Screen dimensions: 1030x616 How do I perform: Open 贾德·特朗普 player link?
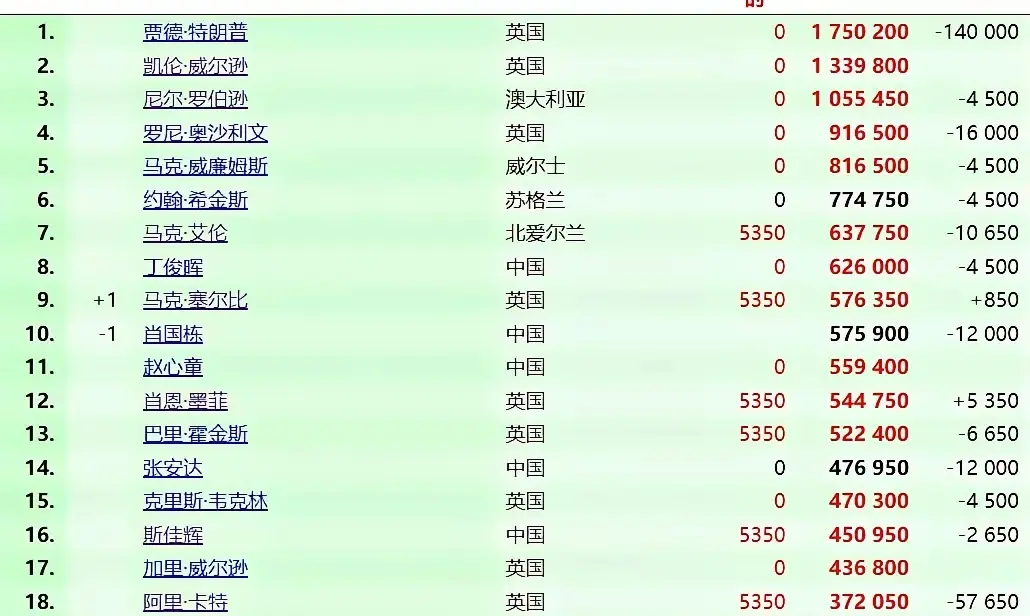[x=195, y=32]
